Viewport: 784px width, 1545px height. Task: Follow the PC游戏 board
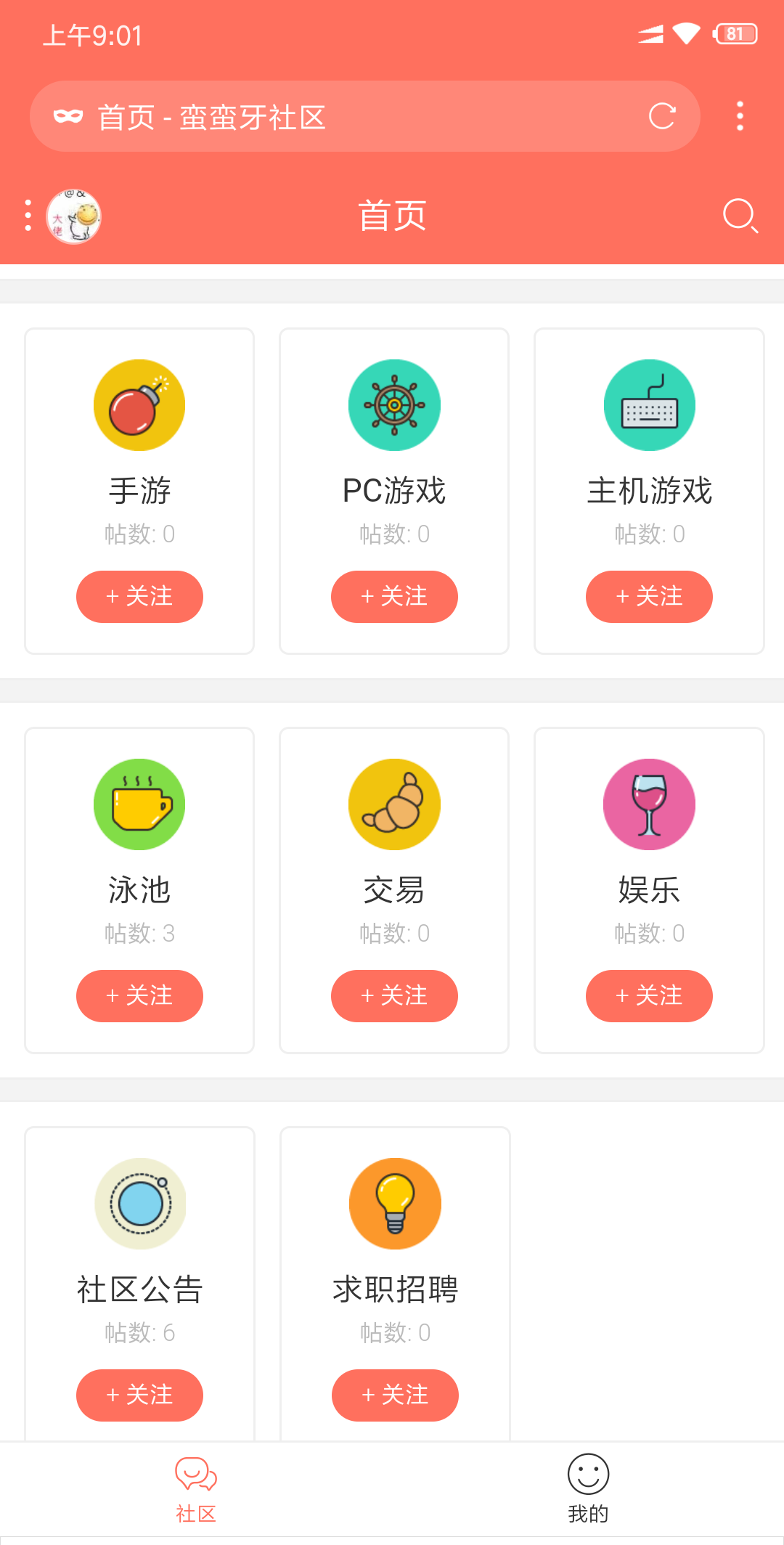pos(394,597)
